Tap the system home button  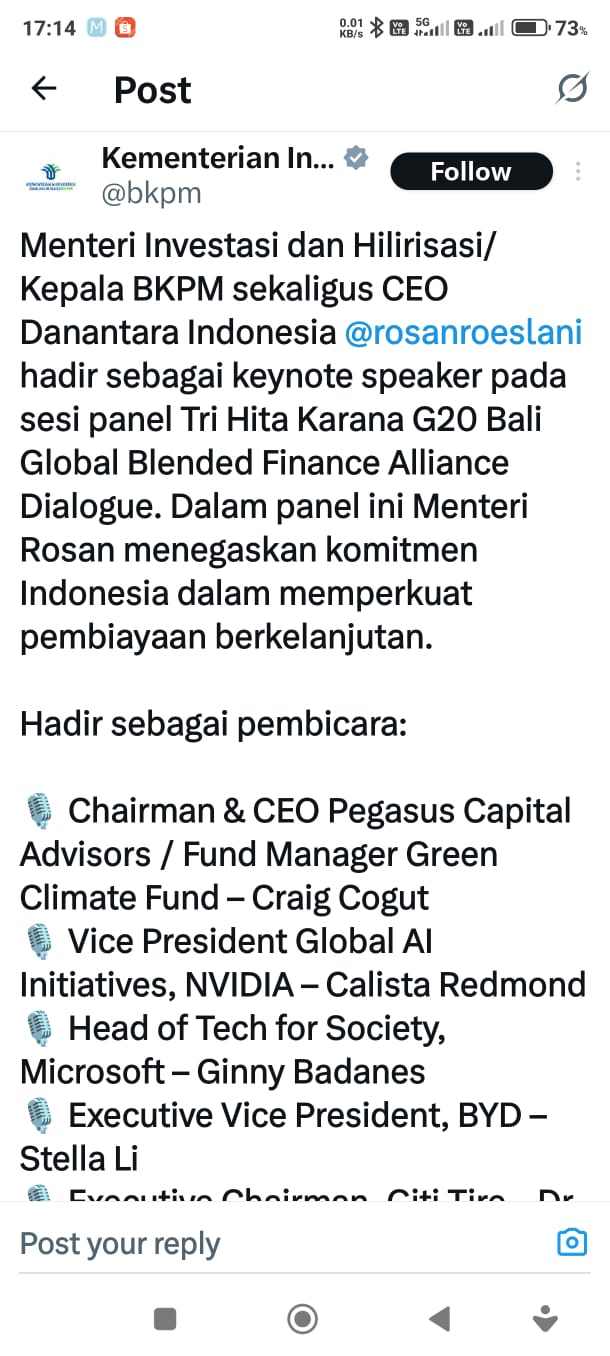click(x=303, y=1319)
